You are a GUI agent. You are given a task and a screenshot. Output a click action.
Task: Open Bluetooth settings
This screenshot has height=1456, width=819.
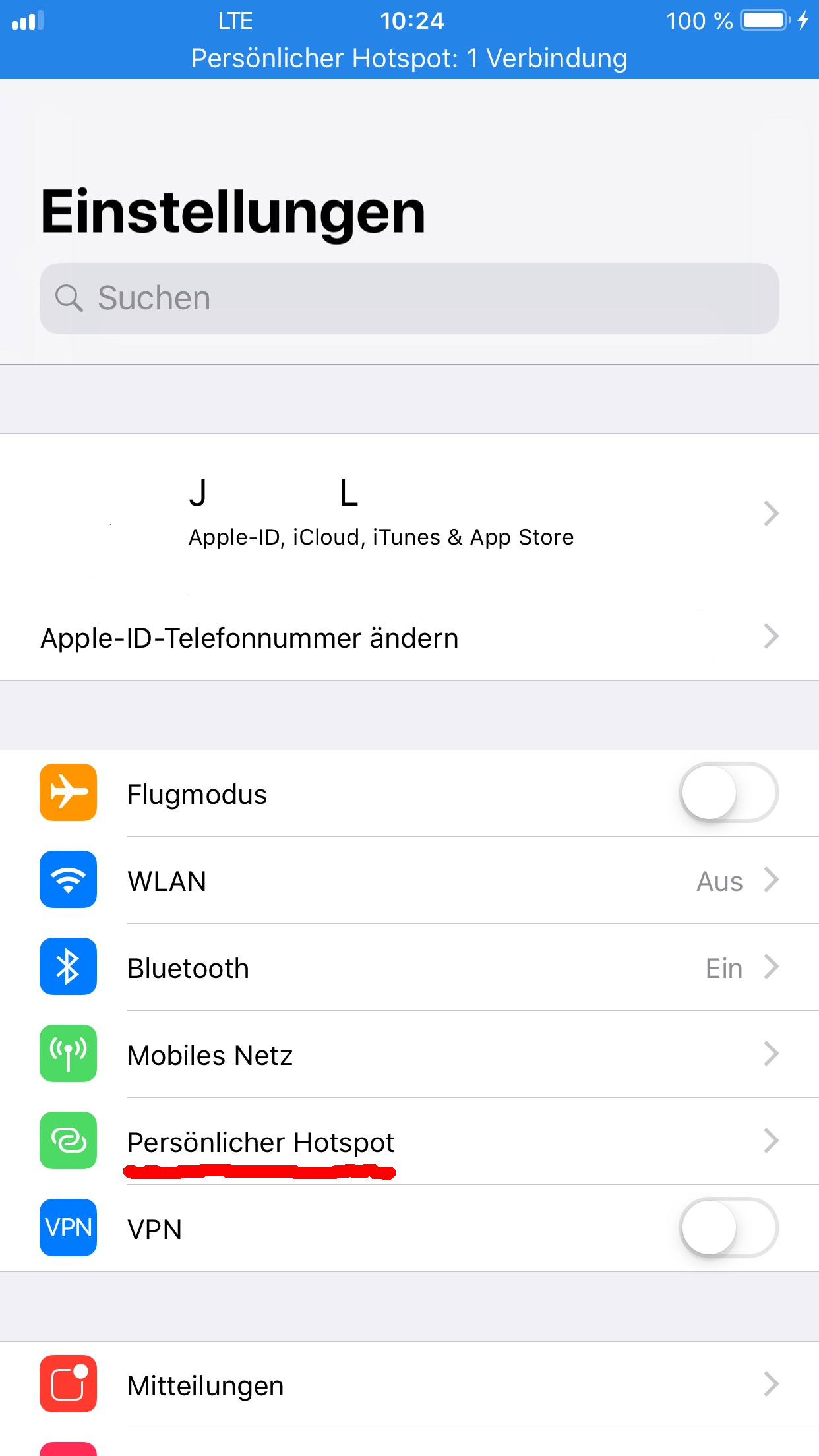[409, 967]
